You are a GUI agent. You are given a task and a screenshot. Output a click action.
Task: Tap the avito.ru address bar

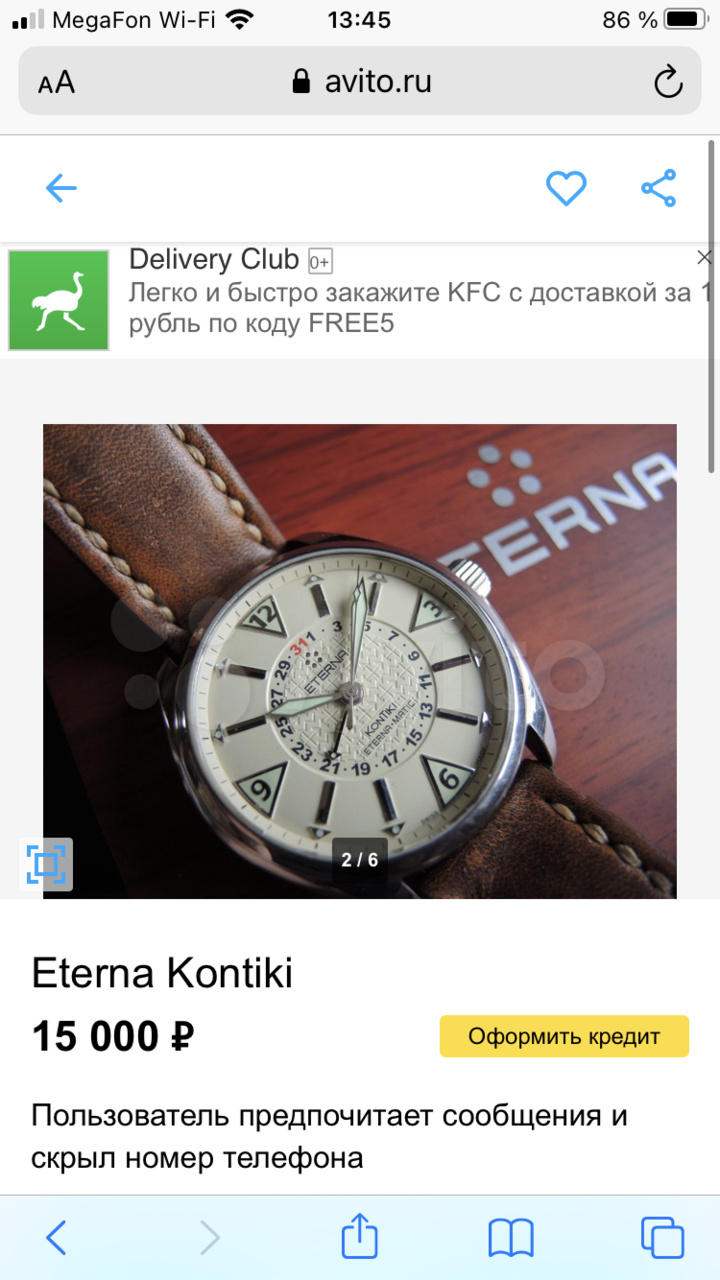pyautogui.click(x=360, y=82)
